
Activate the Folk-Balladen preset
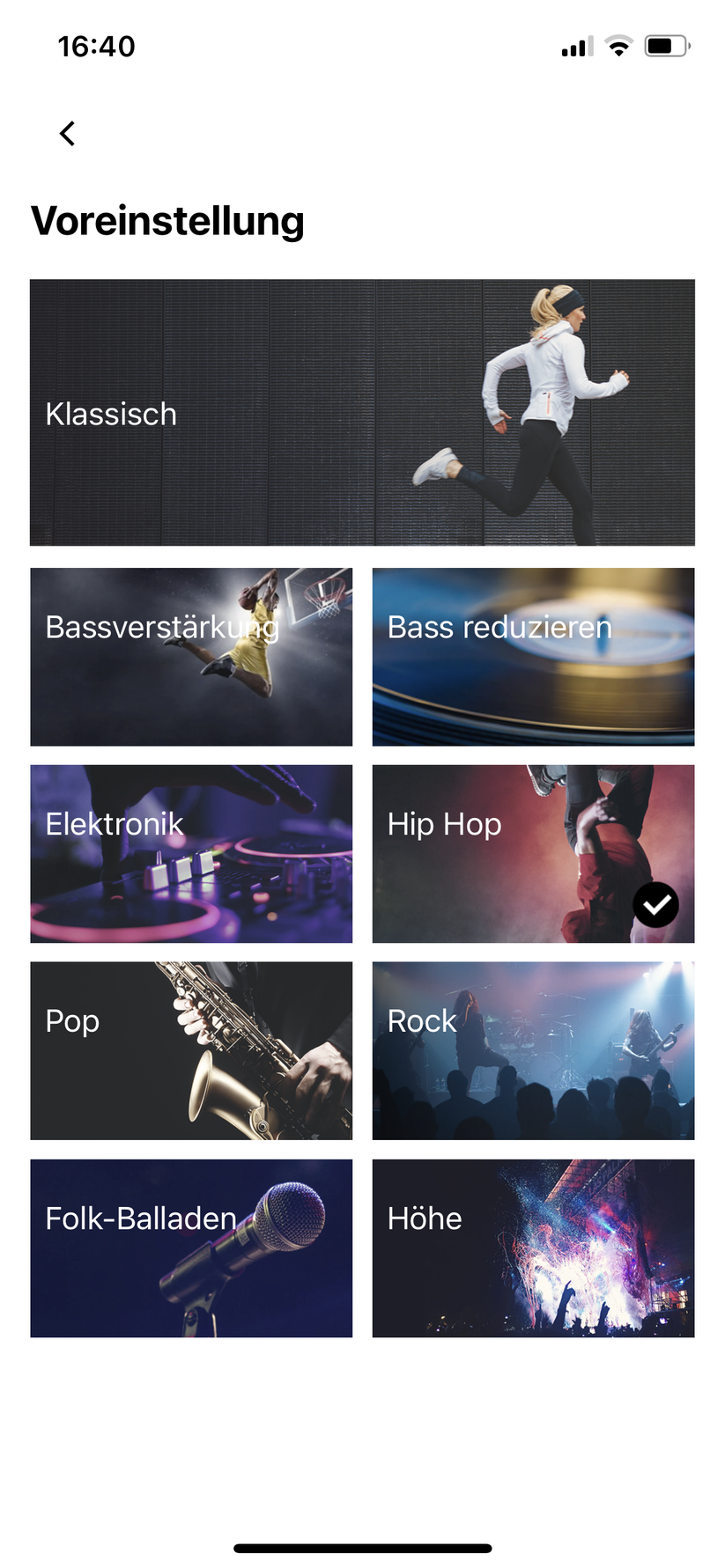190,1248
